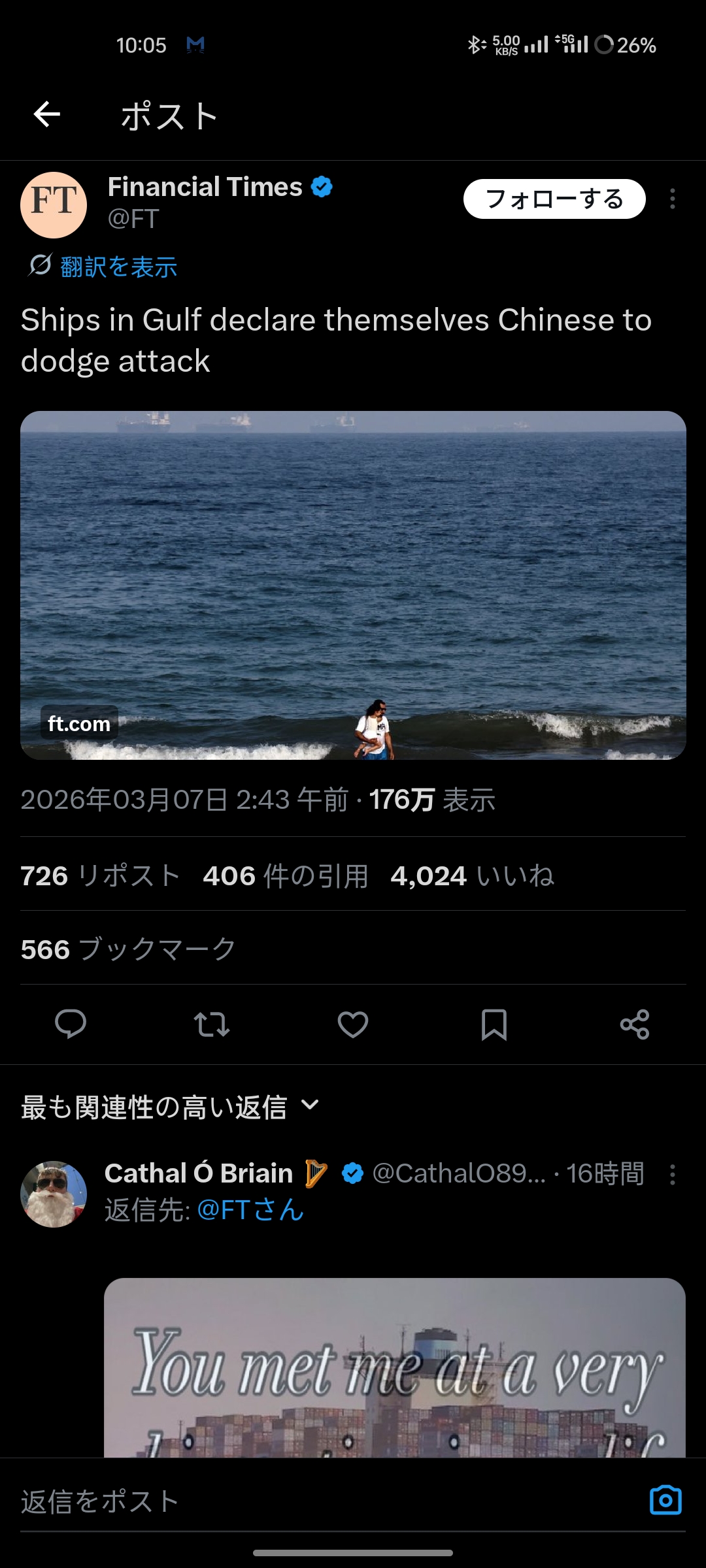Reply to the post with comment icon

(x=71, y=1024)
